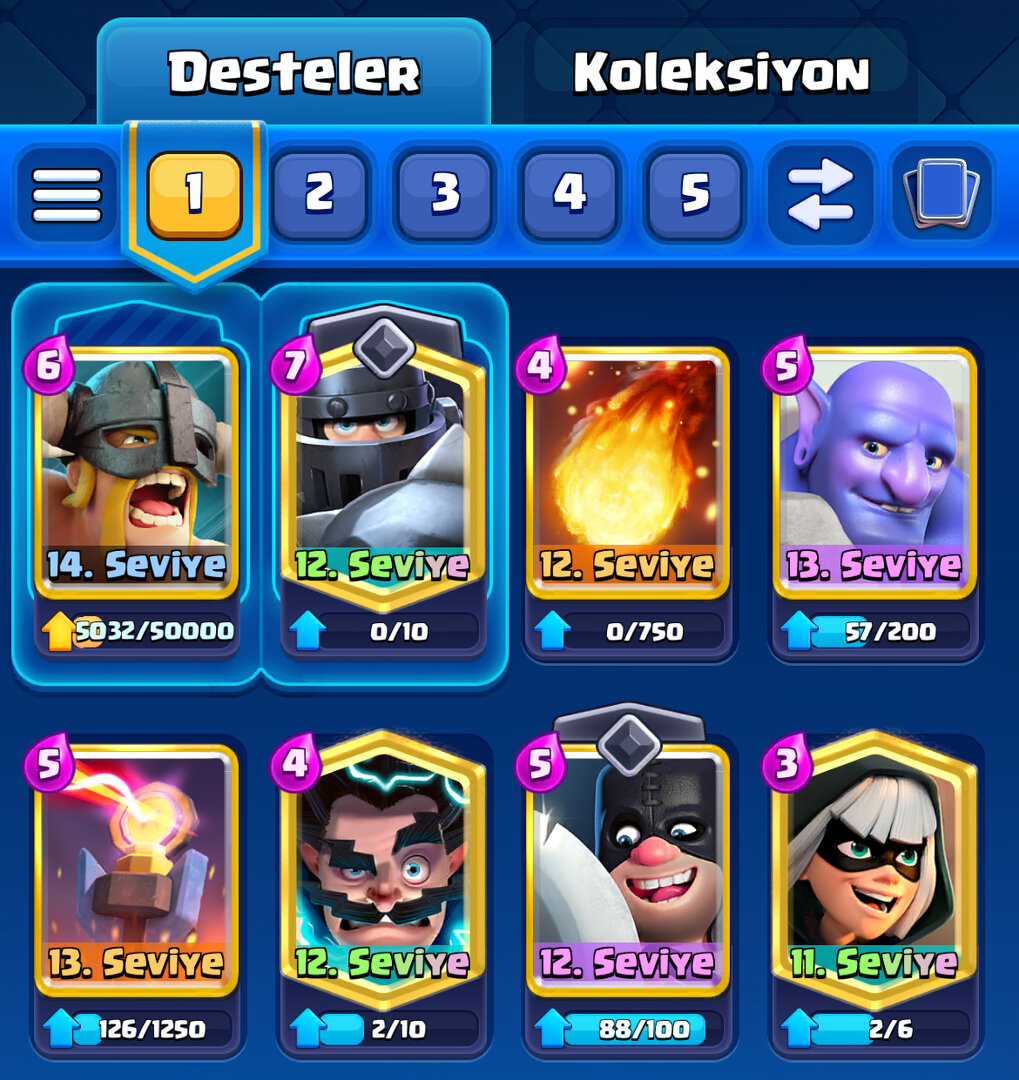Tap the Bandit card, level 11
Screen dimensions: 1019x1080
[874, 870]
